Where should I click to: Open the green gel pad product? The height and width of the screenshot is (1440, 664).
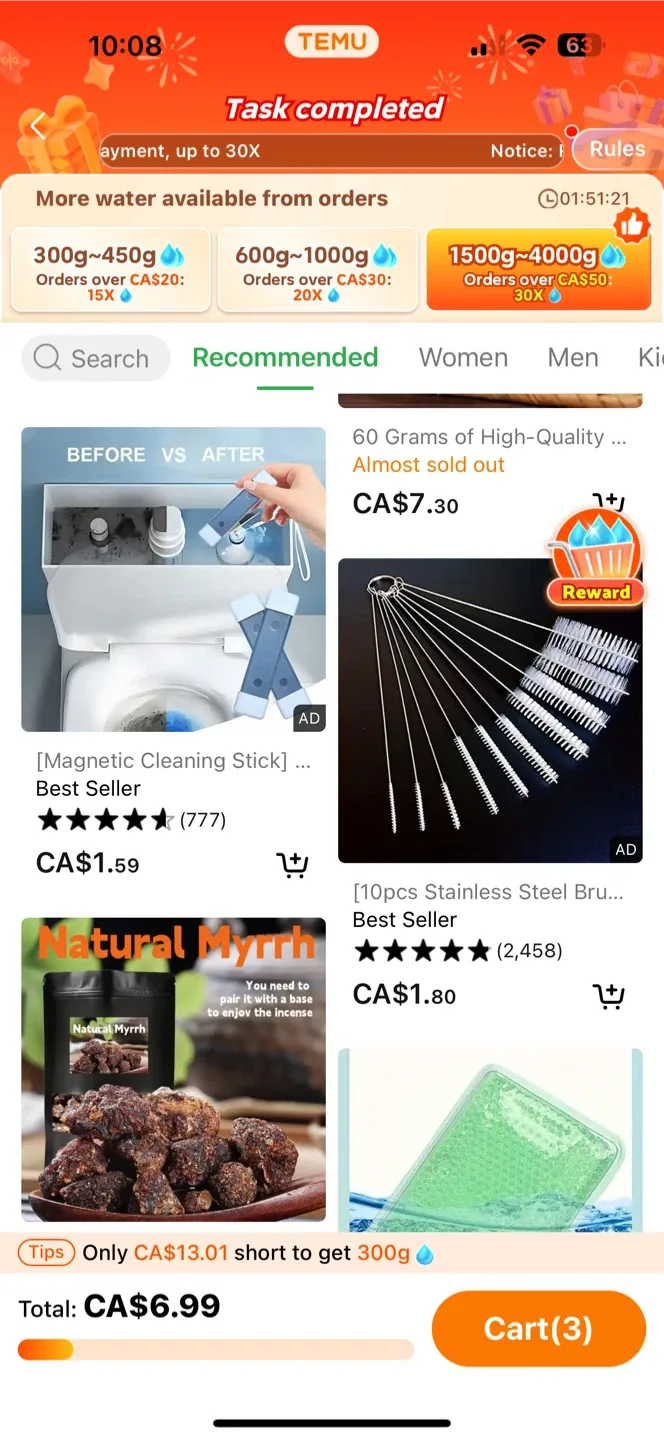[x=490, y=1140]
